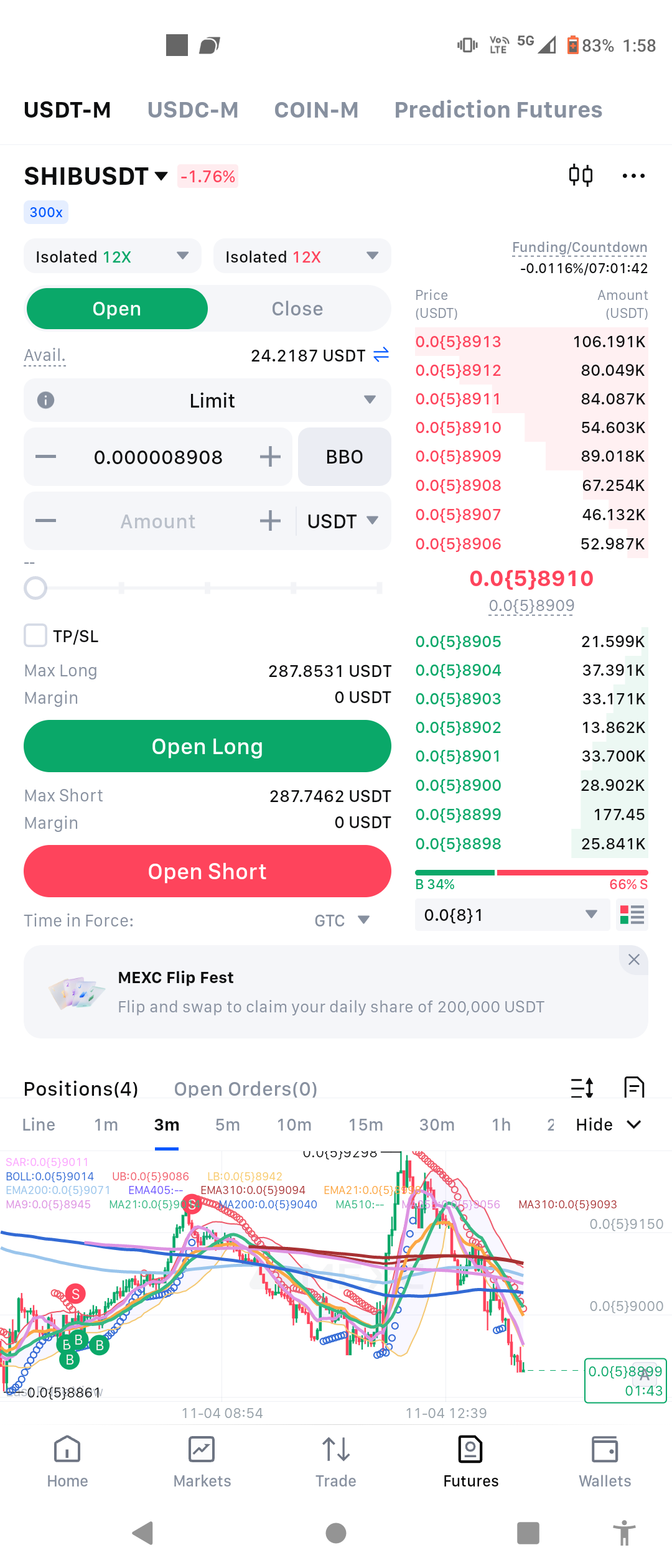Select the Close segment
672x1568 pixels.
297,309
